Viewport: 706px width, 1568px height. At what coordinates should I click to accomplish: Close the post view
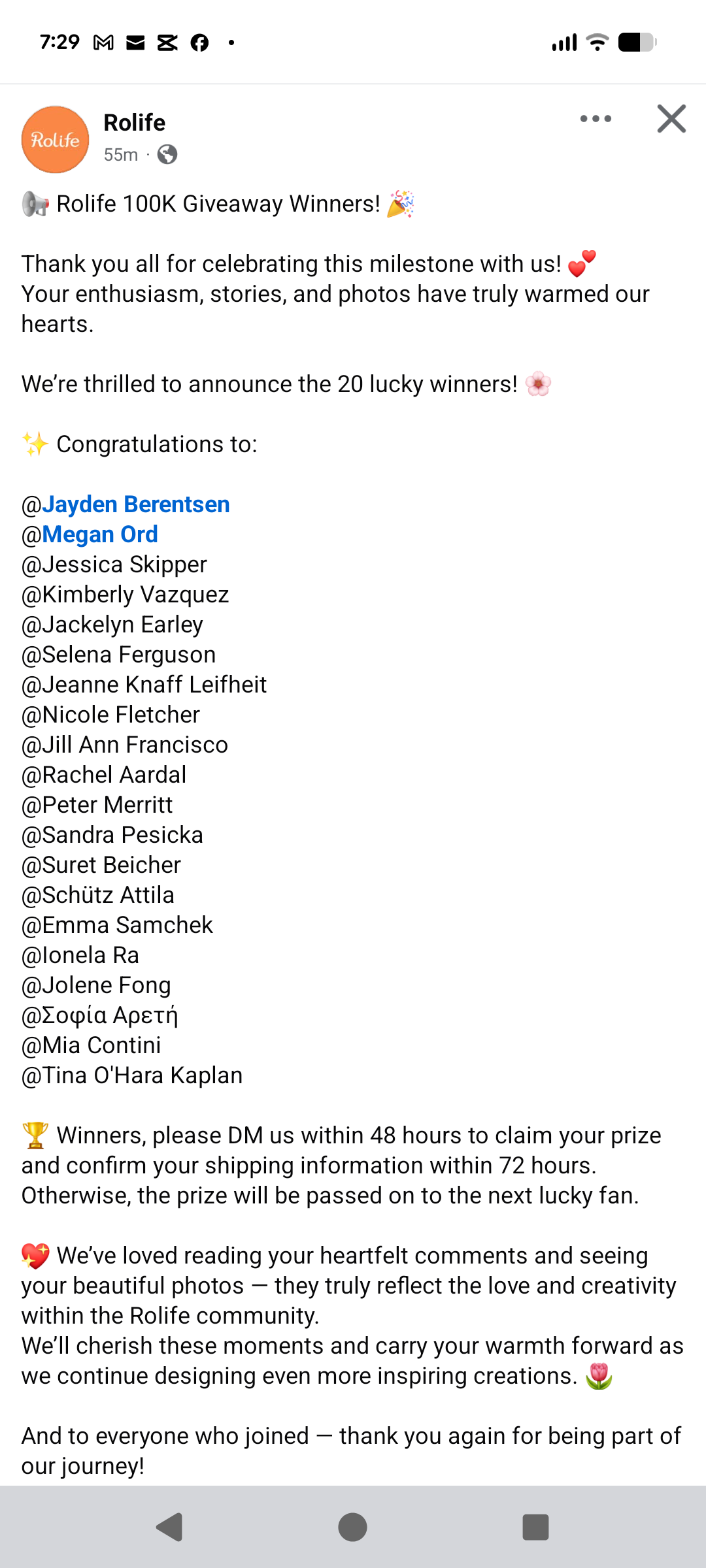[671, 119]
